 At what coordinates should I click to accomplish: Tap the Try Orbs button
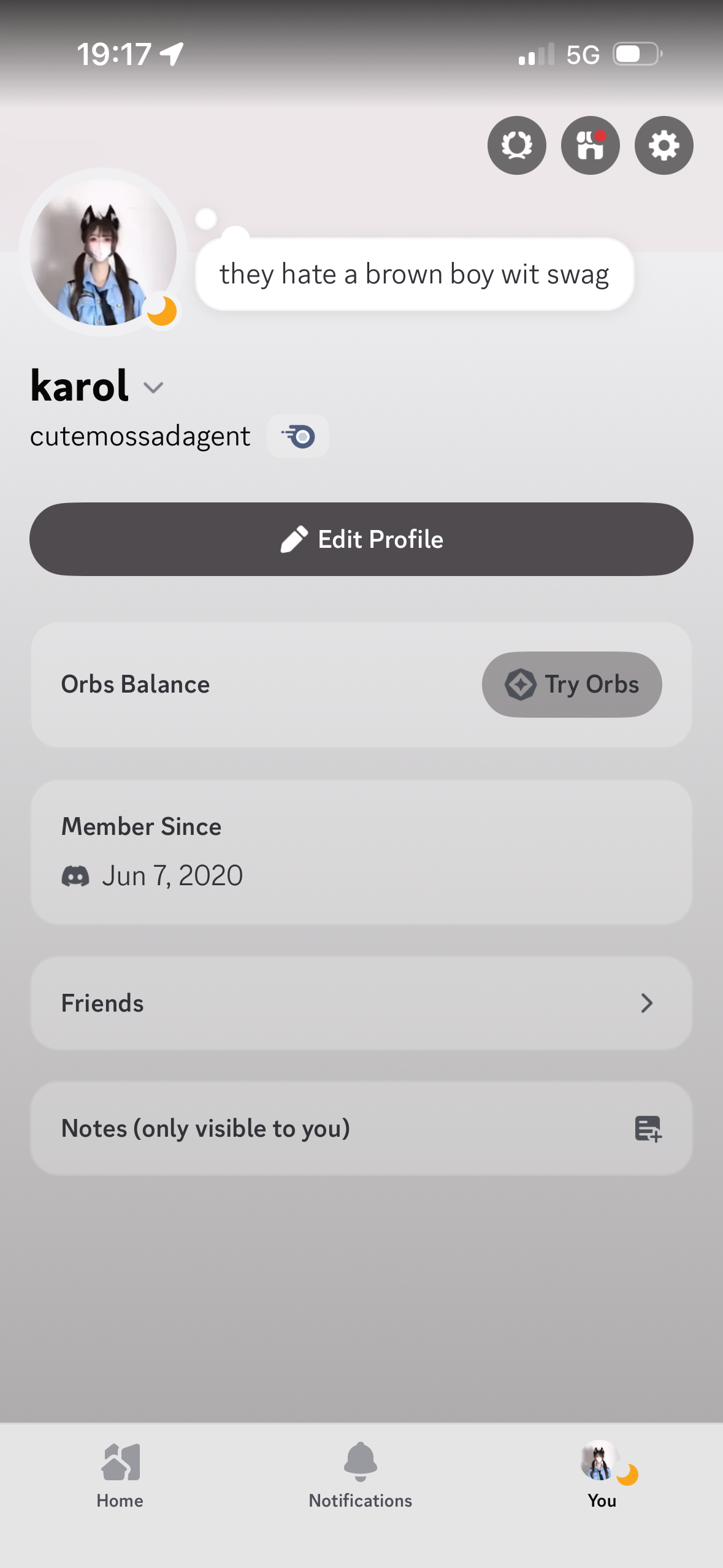point(572,684)
